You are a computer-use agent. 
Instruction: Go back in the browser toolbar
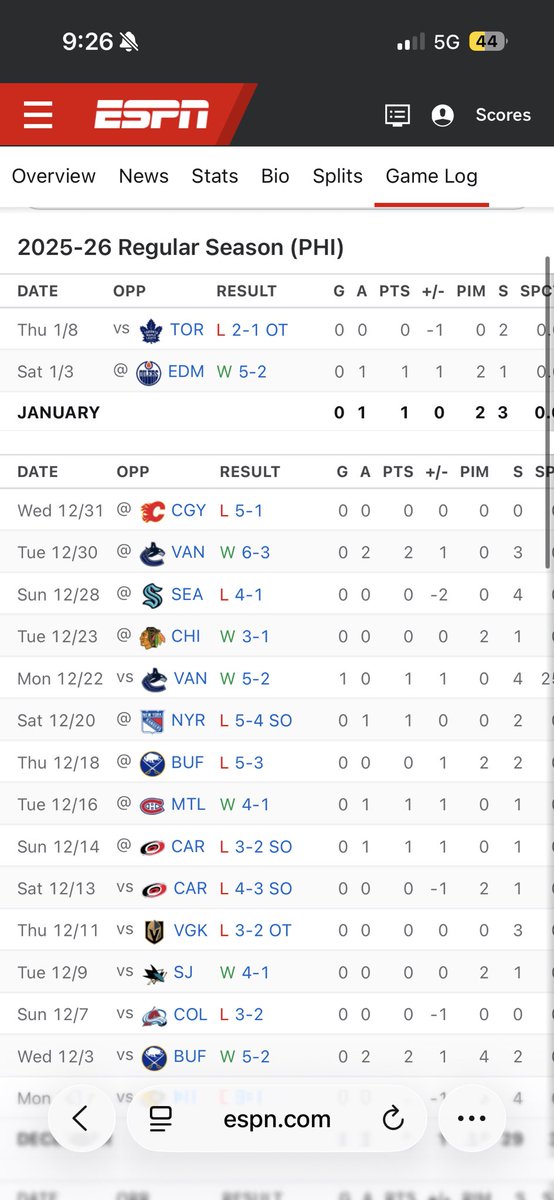tap(80, 1119)
